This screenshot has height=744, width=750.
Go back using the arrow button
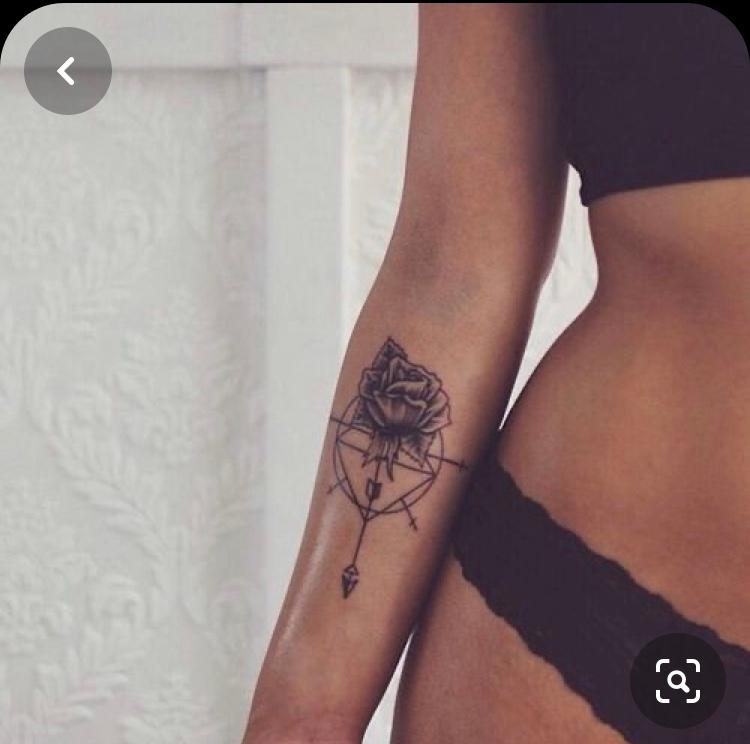(x=67, y=70)
